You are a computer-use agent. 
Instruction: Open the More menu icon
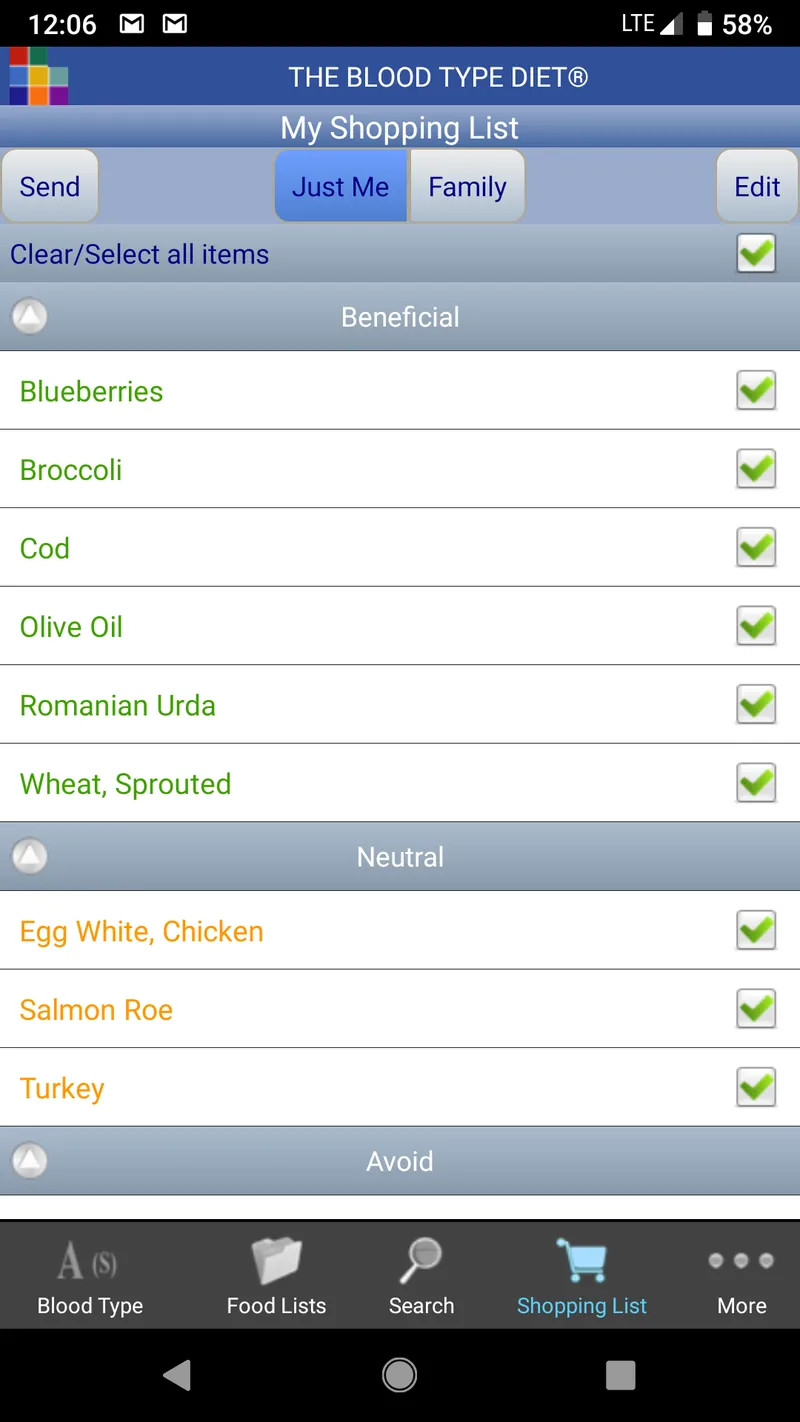click(741, 1262)
